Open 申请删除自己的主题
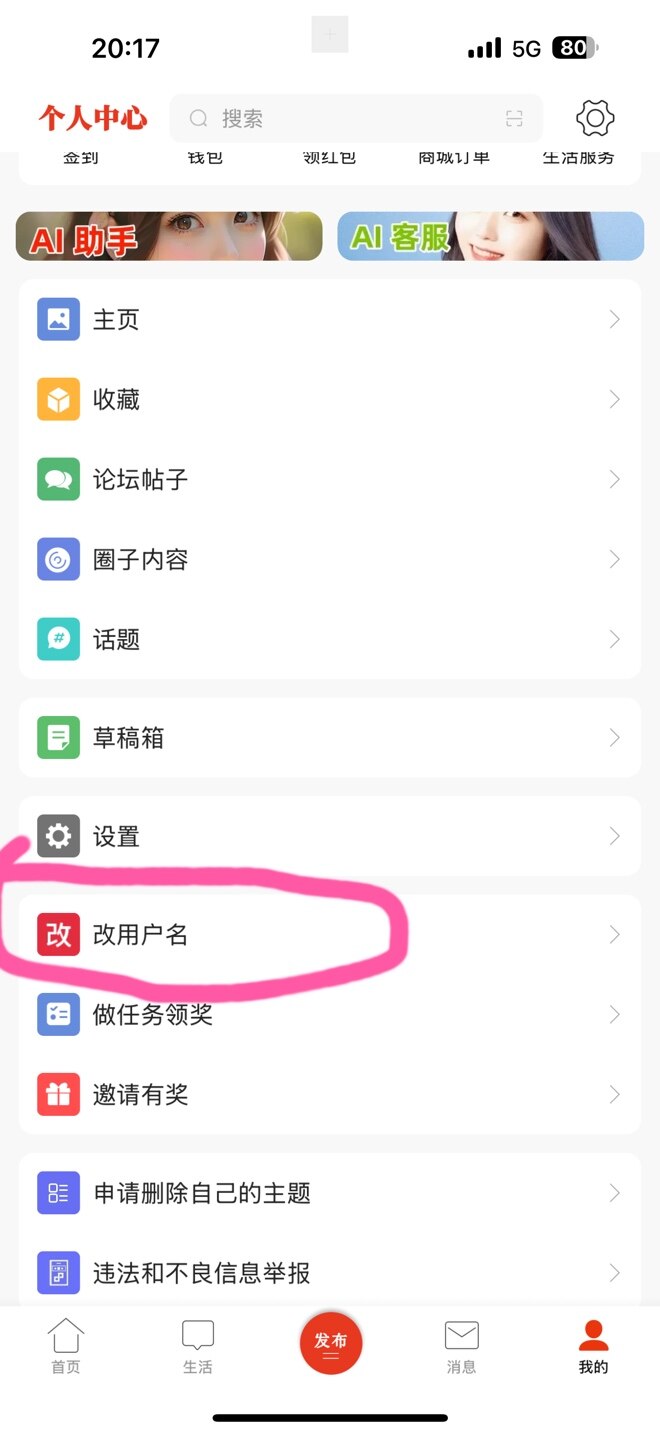Screen dimensions: 660x1434 329,1193
